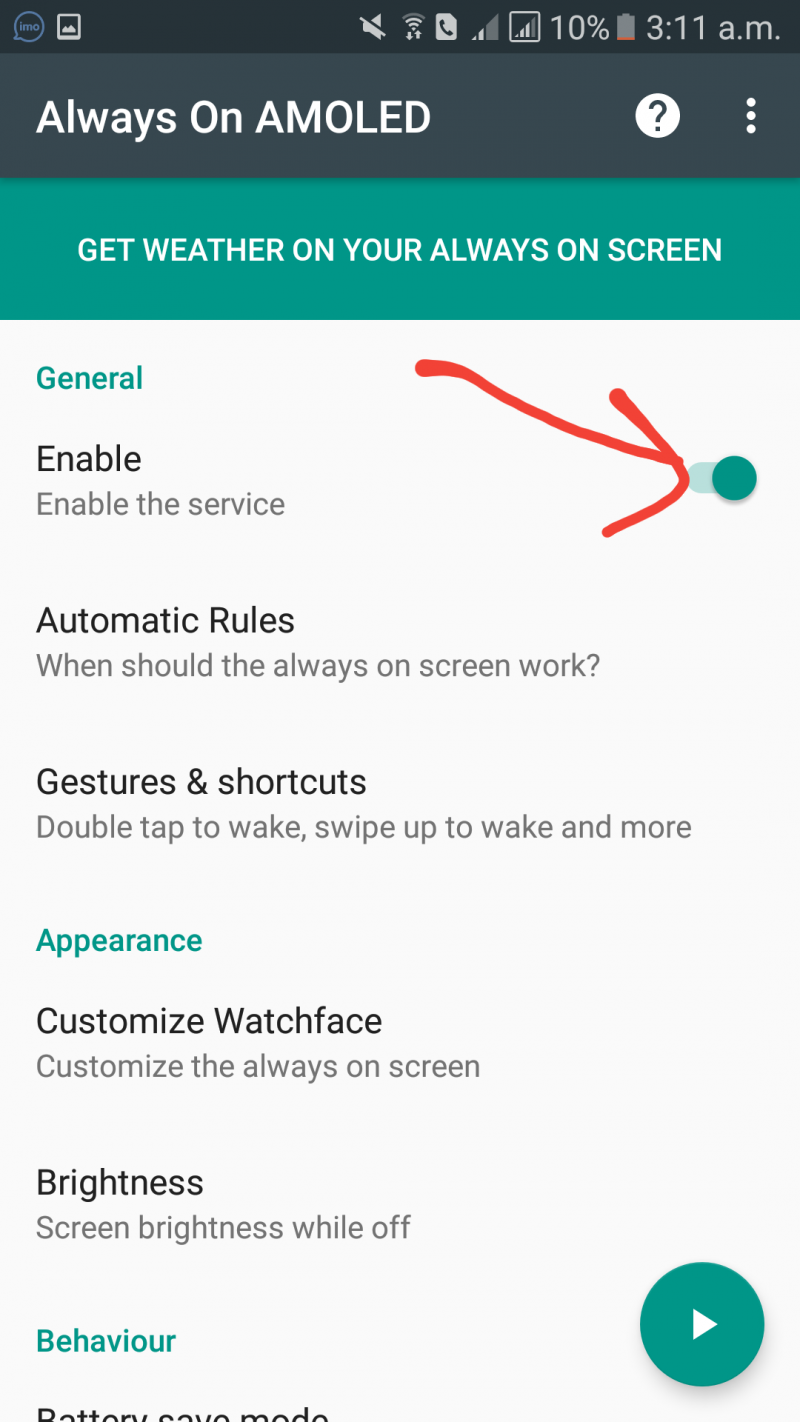Tap the get weather banner
The height and width of the screenshot is (1422, 800).
[400, 249]
